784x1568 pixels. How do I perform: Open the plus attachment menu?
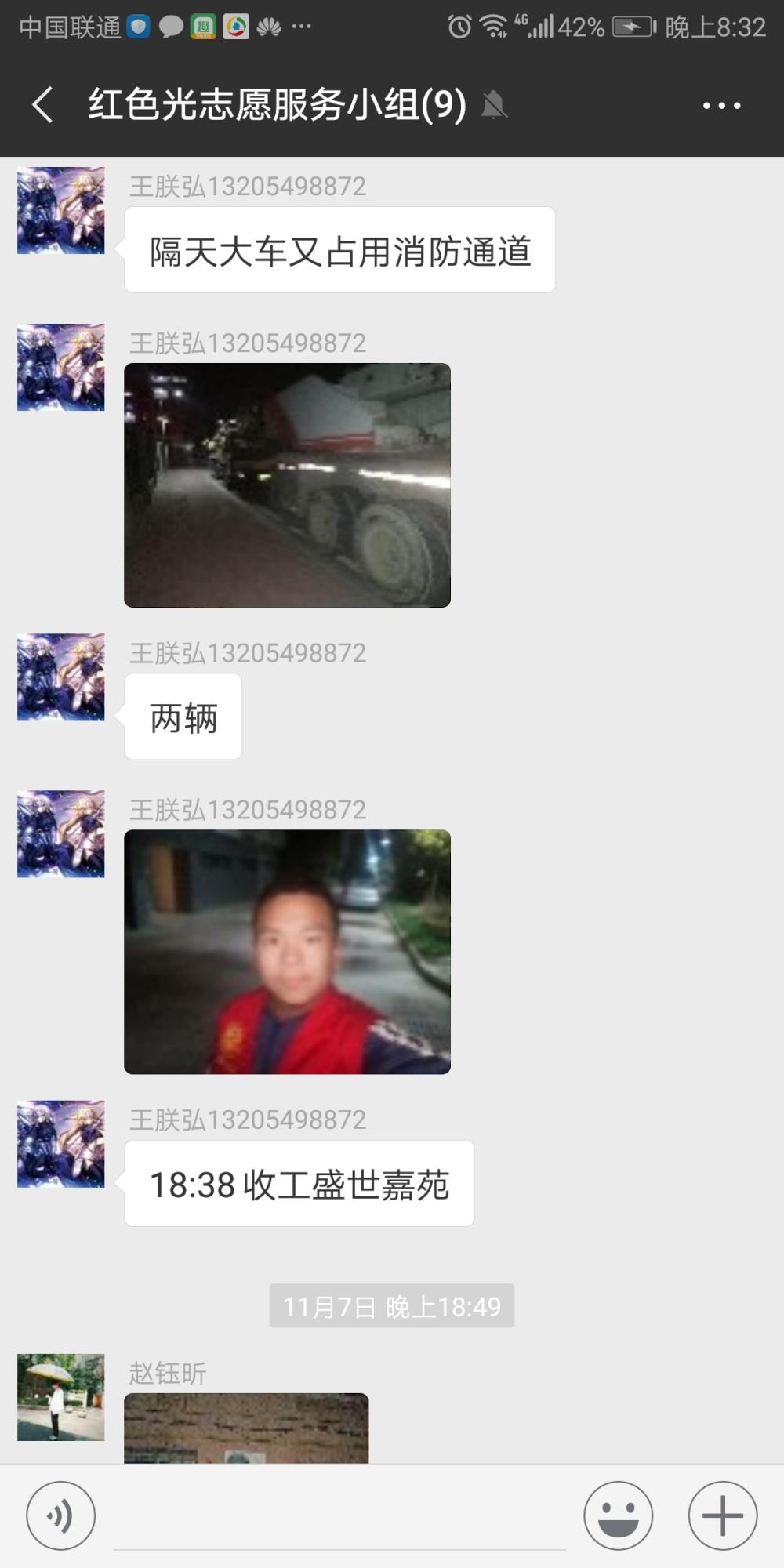coord(722,1515)
